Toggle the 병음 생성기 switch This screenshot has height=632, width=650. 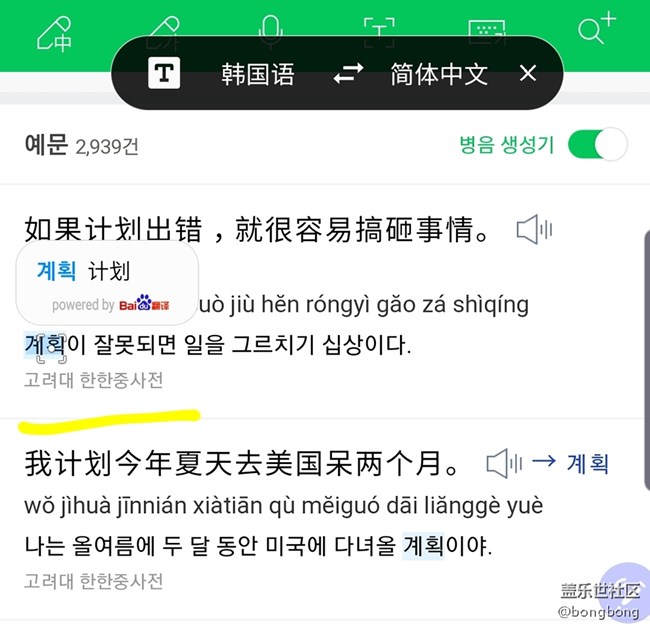click(597, 145)
